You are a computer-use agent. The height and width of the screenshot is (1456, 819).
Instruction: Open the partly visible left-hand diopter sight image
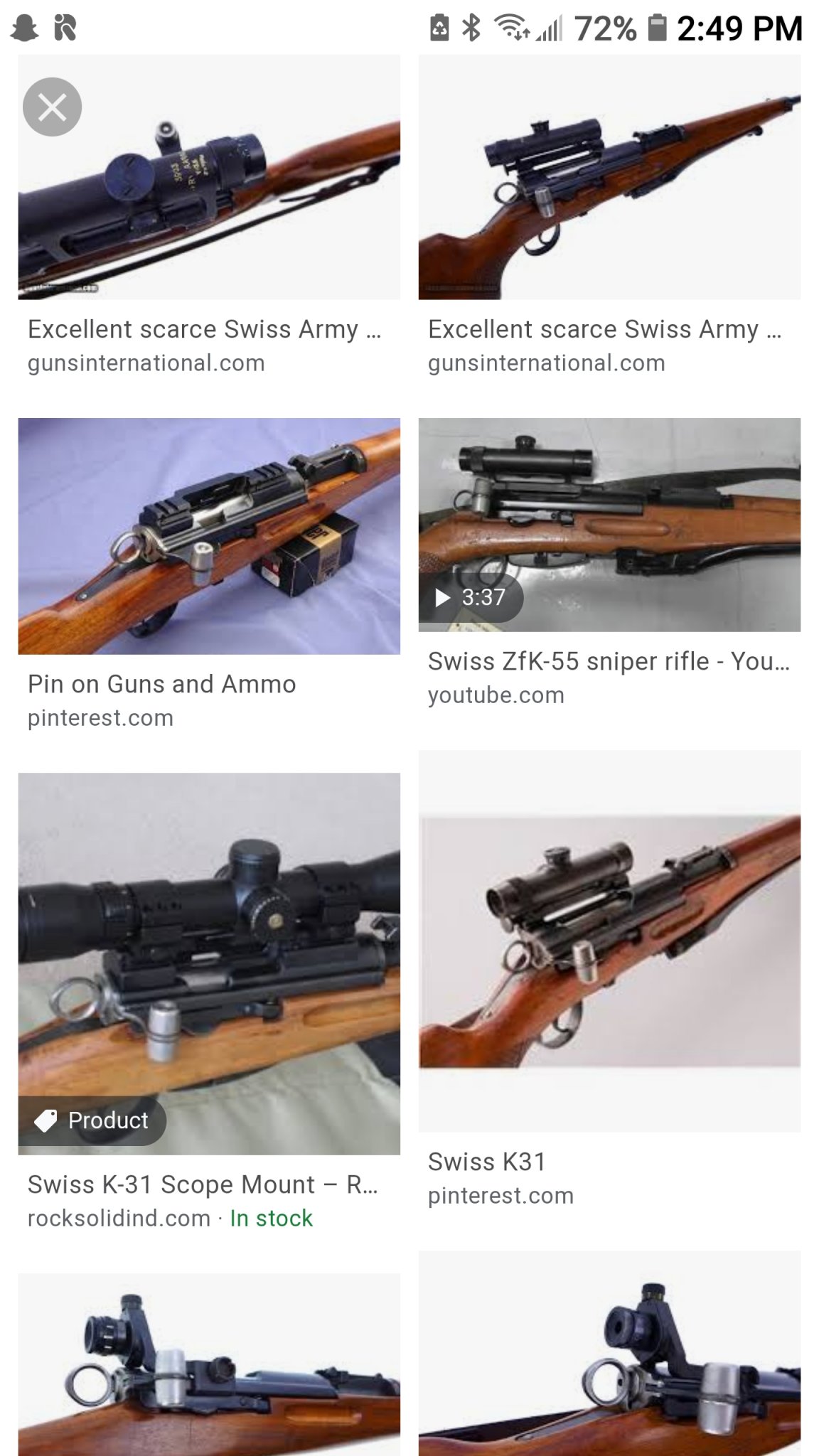(209, 1365)
